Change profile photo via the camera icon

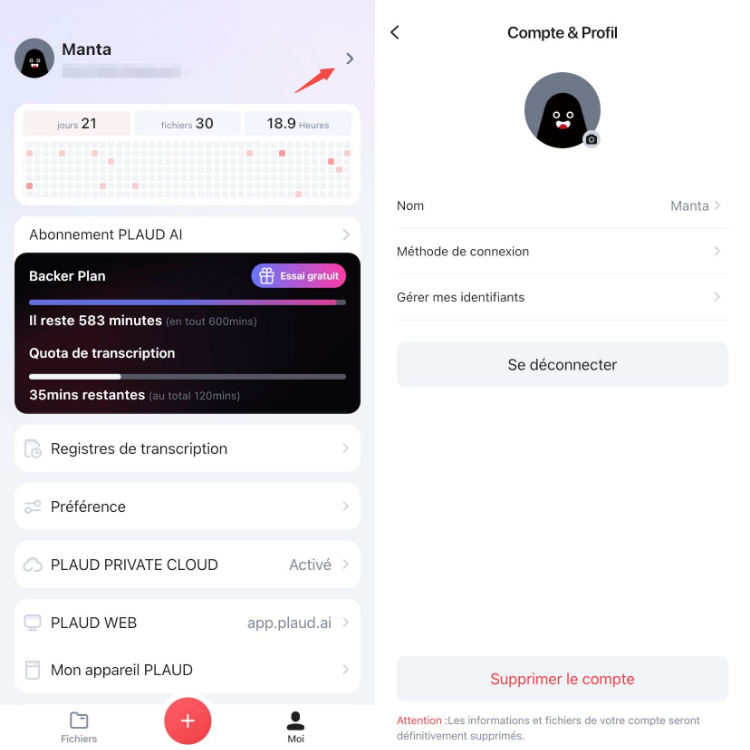click(591, 139)
